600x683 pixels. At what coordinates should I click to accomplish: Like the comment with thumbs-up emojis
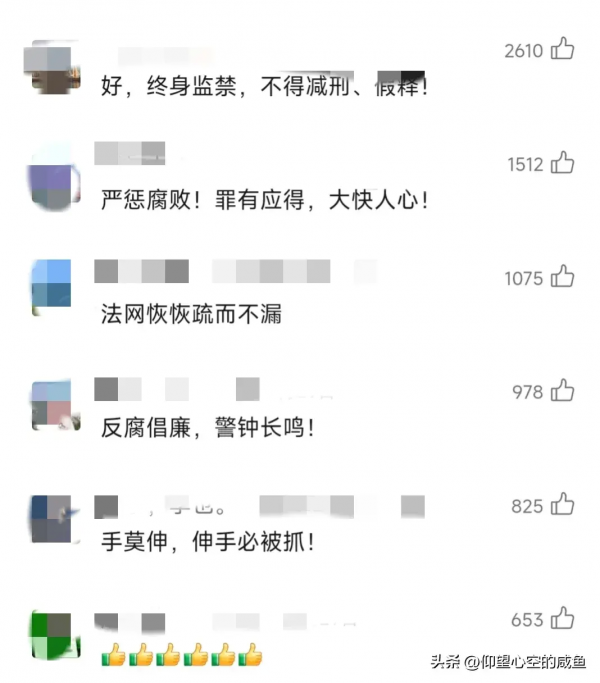[563, 619]
